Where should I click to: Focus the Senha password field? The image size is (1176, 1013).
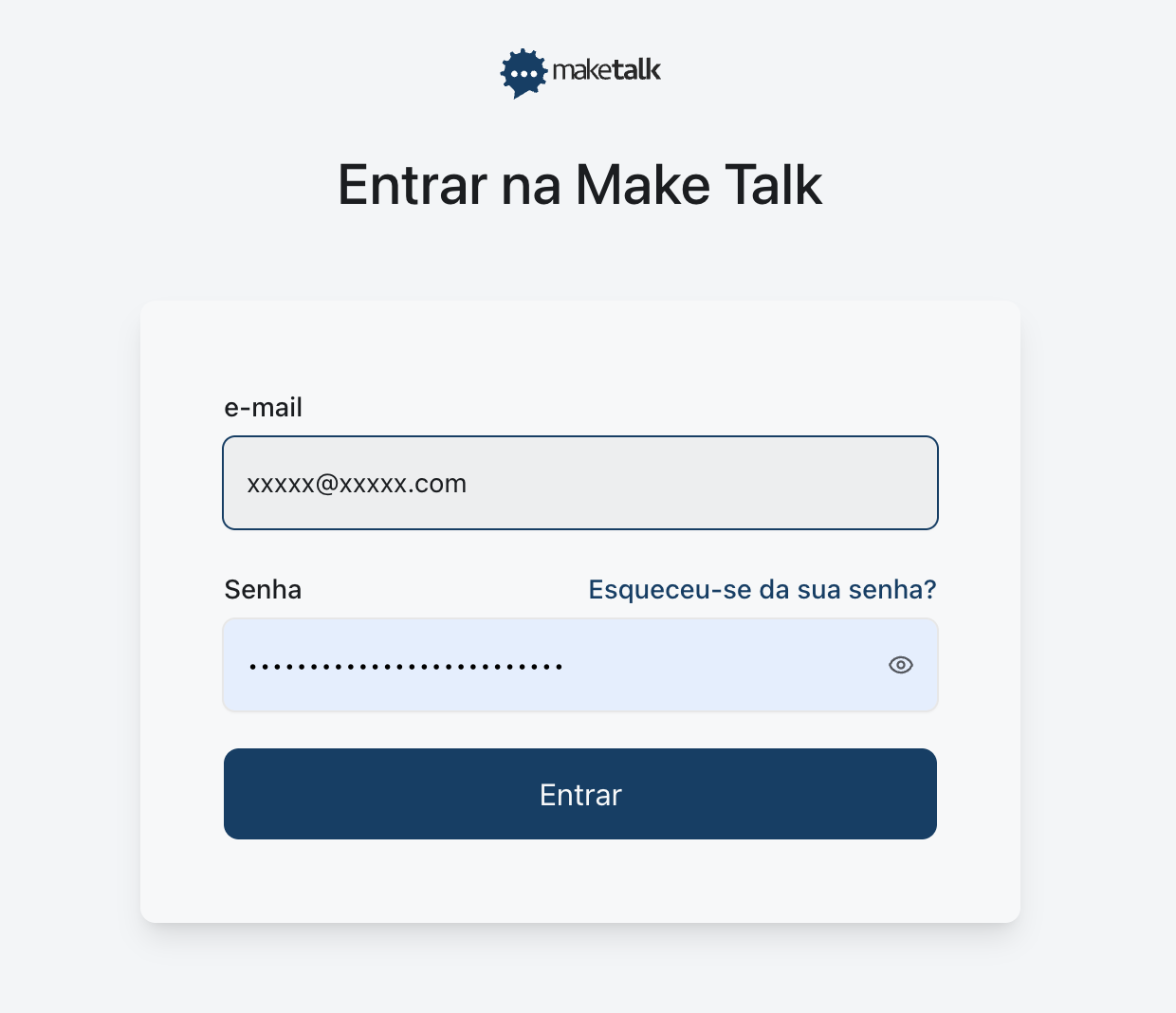click(550, 665)
